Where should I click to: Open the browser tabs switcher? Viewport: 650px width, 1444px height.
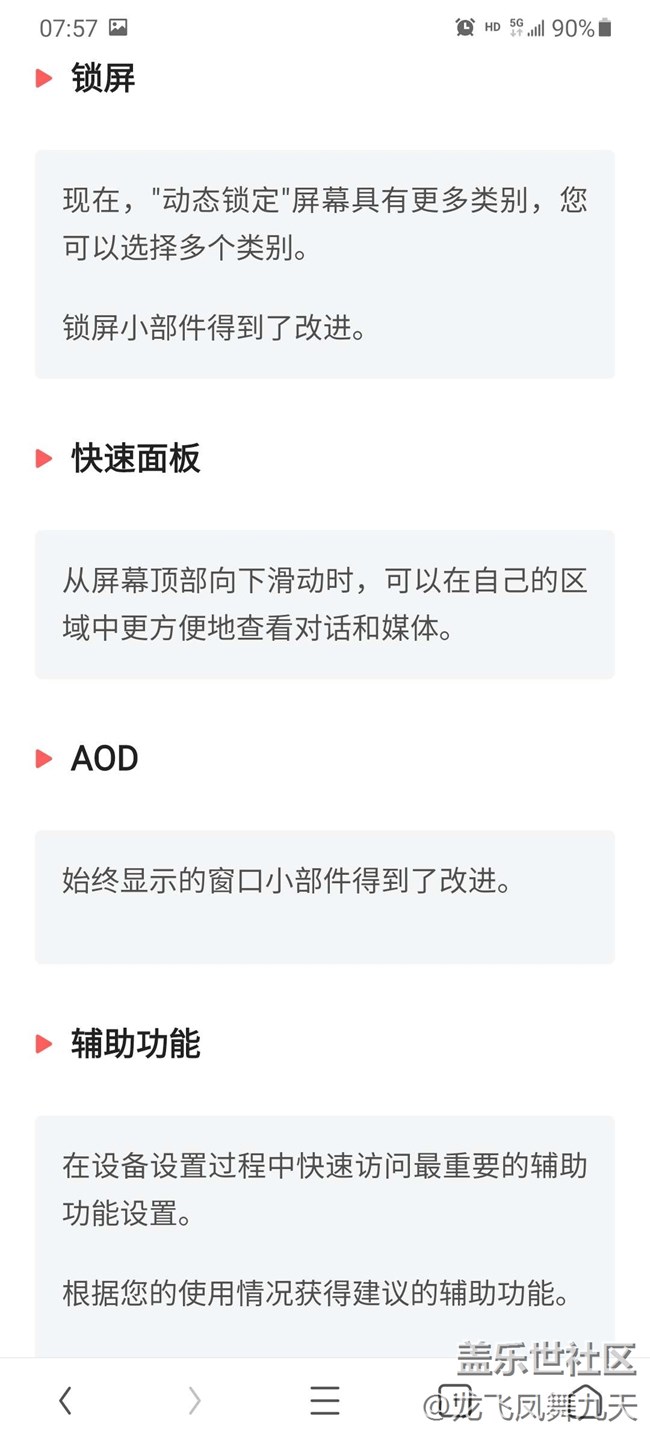[455, 1401]
